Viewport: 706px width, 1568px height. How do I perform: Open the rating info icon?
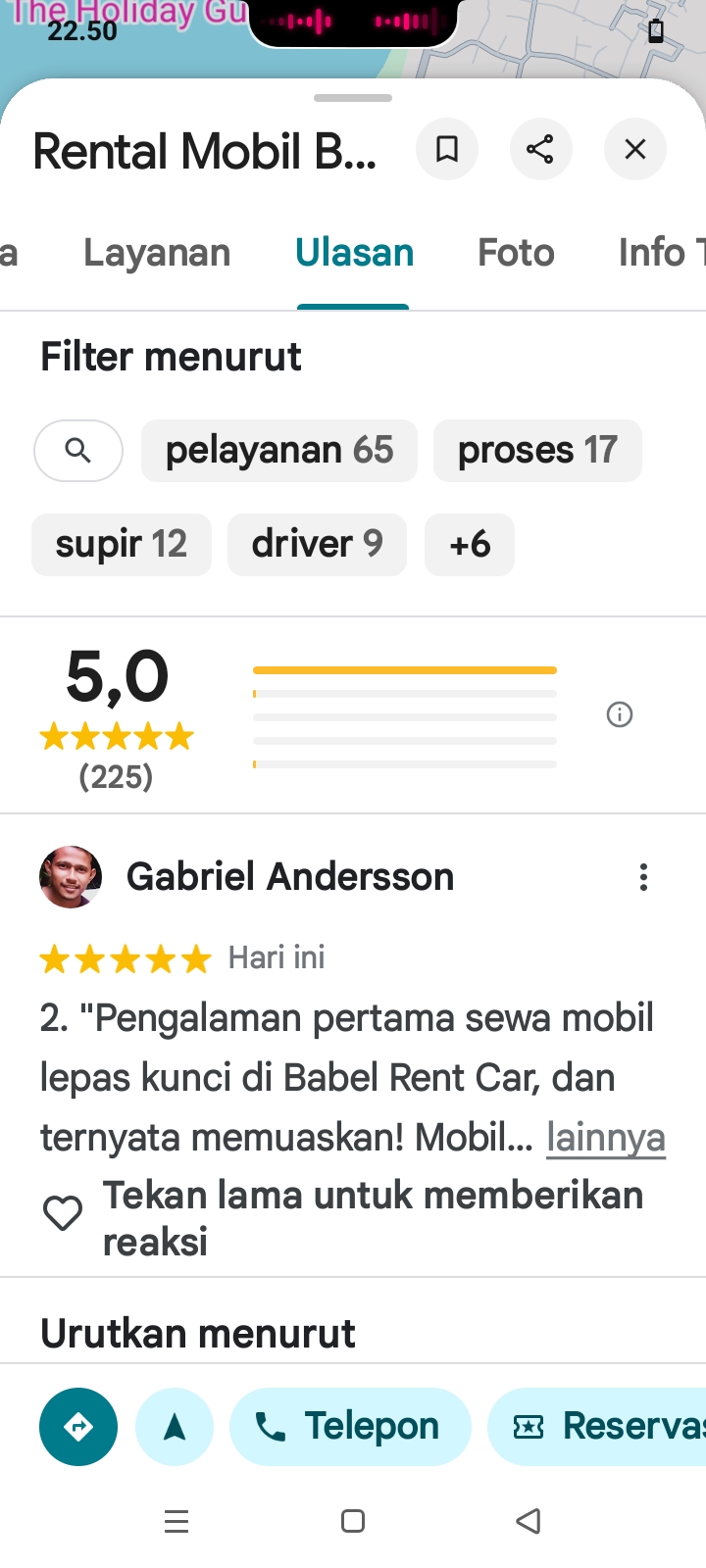[x=620, y=714]
